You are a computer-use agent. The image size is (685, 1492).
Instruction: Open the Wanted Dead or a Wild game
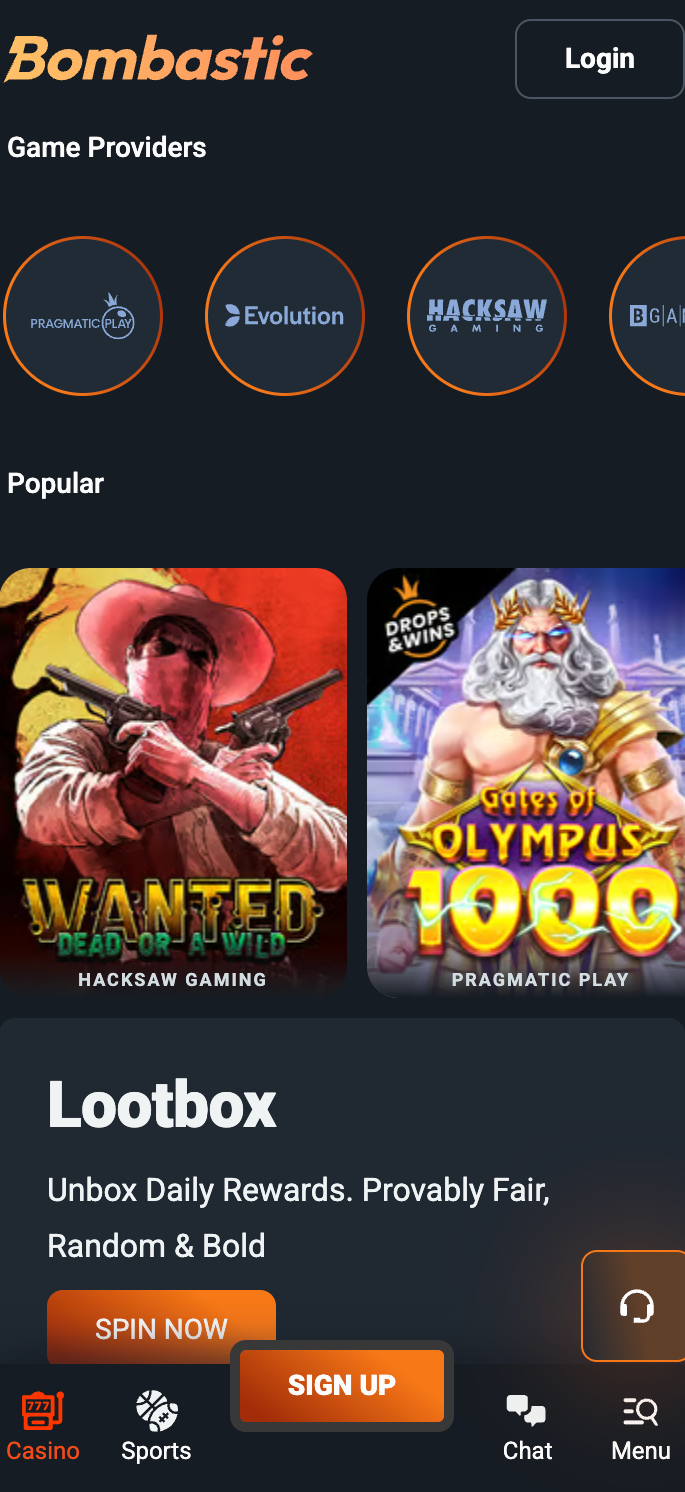tap(173, 780)
